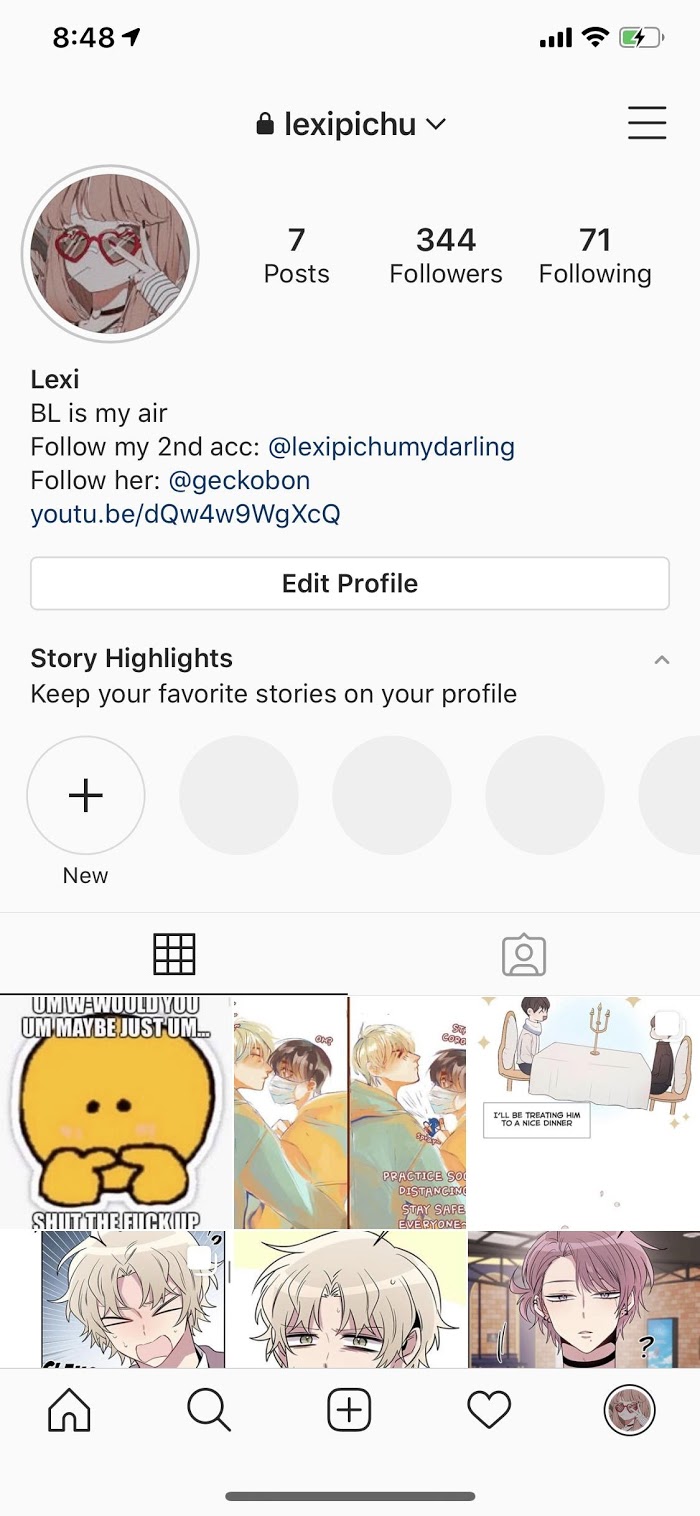Open the activity heart tab
This screenshot has width=700, height=1516.
pyautogui.click(x=489, y=1411)
